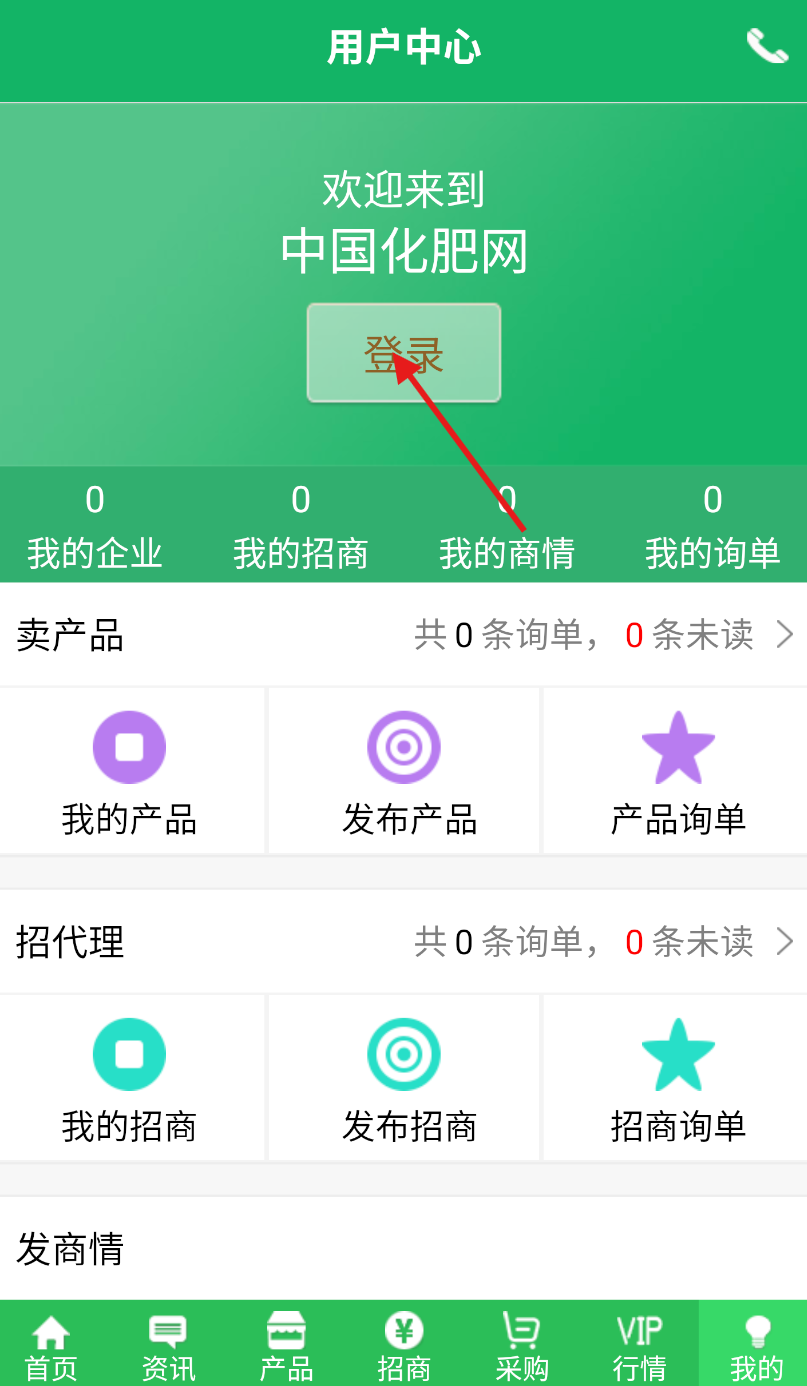This screenshot has width=807, height=1386.
Task: Open 我的产品
Action: [x=130, y=772]
